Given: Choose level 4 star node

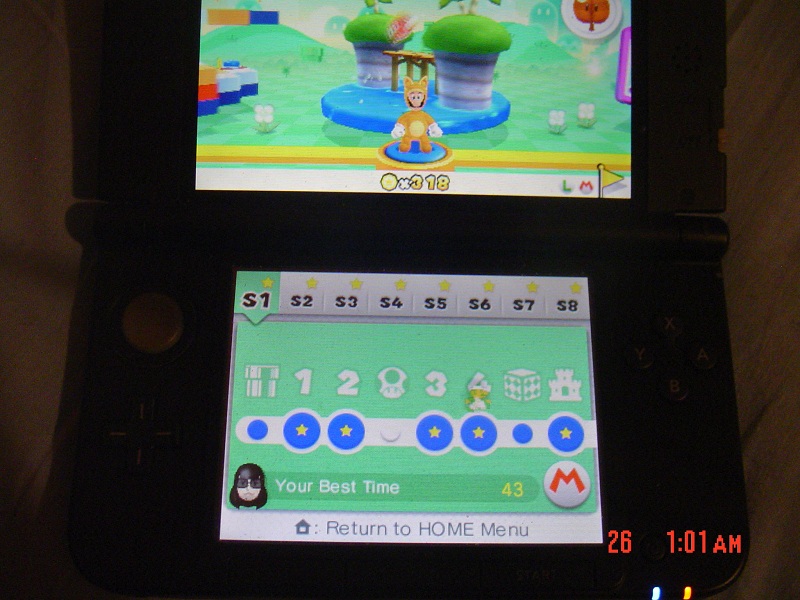Looking at the screenshot, I should 479,432.
